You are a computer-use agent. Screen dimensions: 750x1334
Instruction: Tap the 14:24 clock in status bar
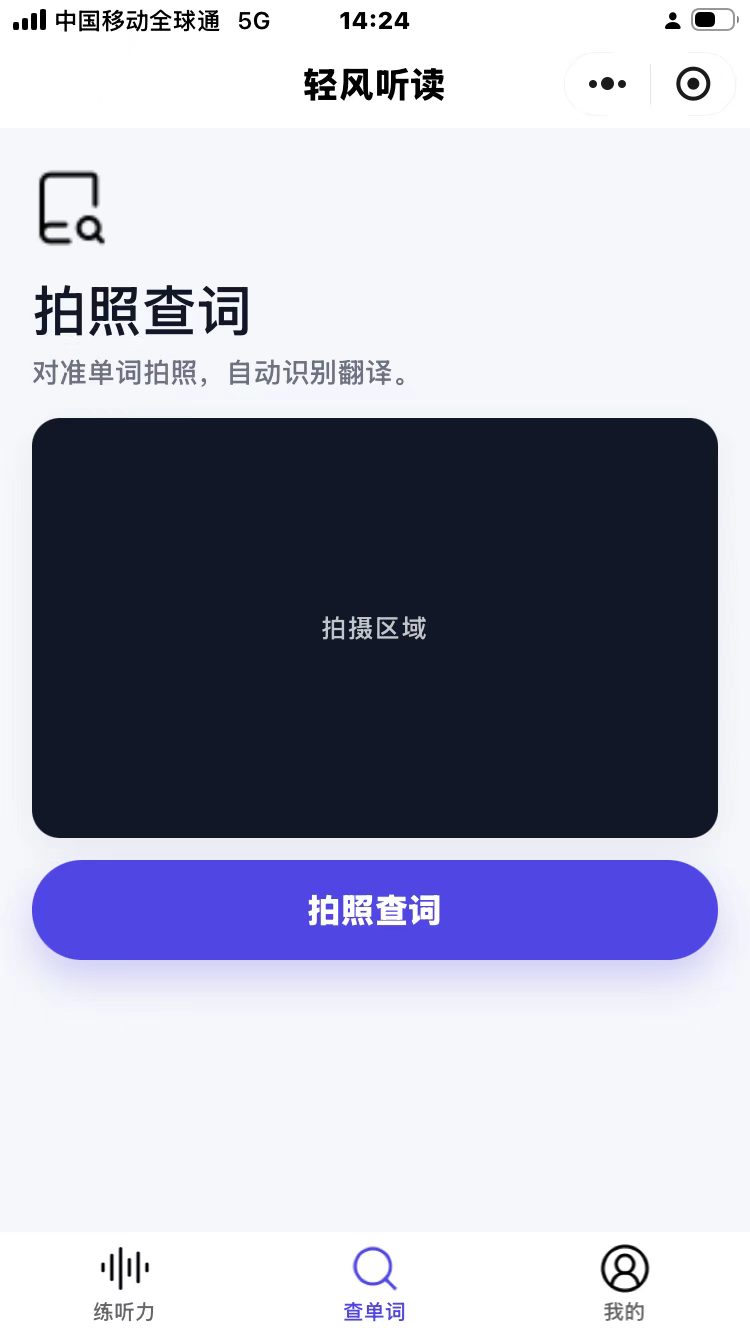coord(374,20)
